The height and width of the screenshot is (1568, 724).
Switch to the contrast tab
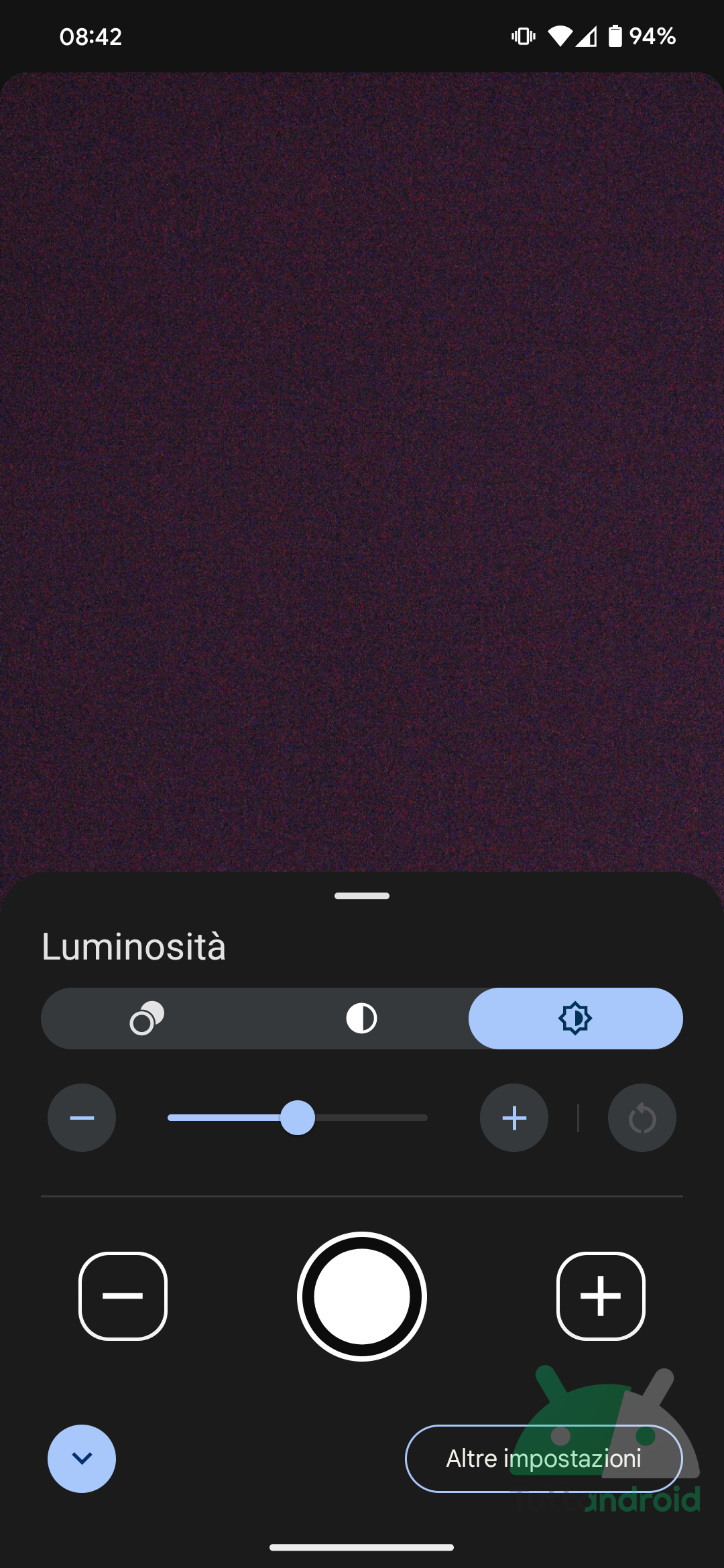(361, 1019)
